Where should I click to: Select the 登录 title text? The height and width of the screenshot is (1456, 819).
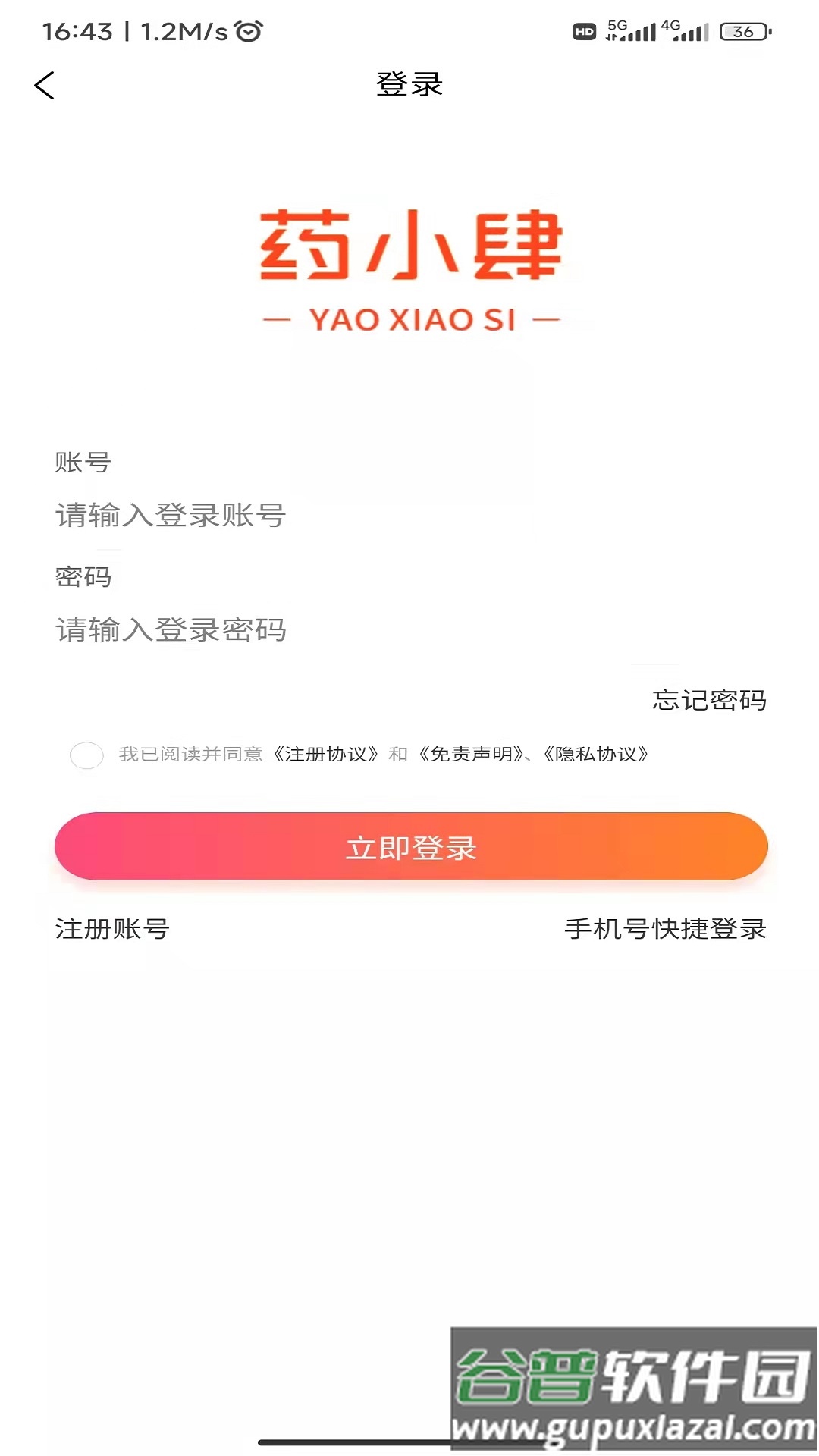pyautogui.click(x=409, y=85)
